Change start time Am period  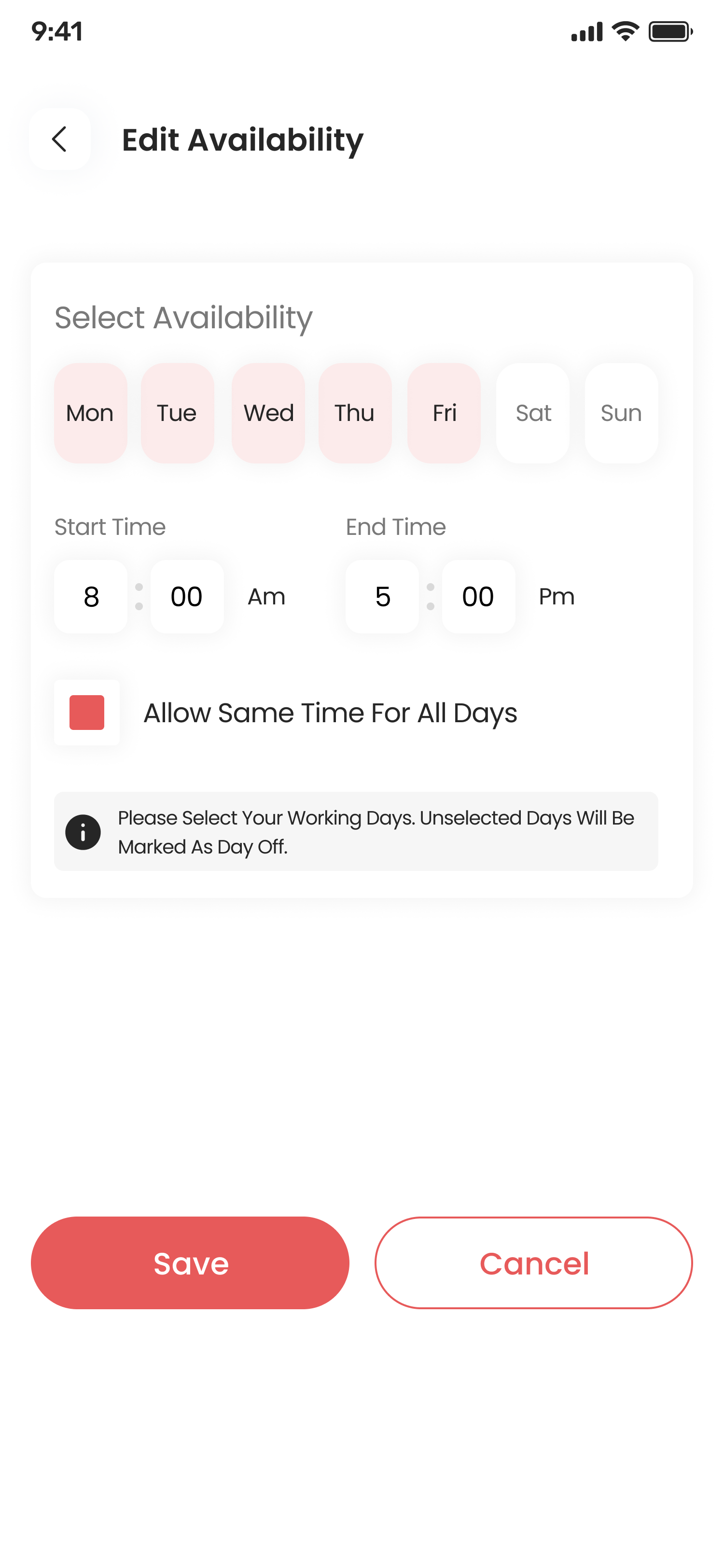click(266, 597)
